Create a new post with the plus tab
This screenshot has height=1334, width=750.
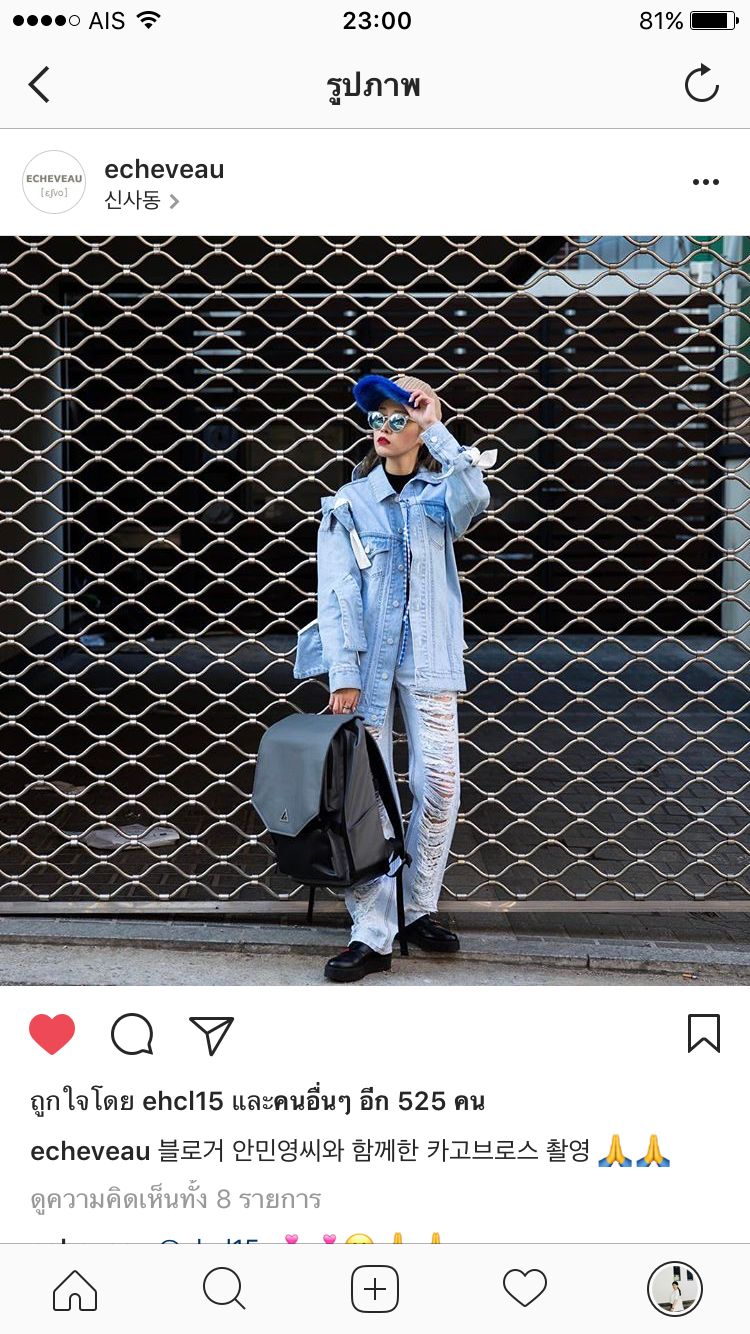pyautogui.click(x=375, y=1289)
